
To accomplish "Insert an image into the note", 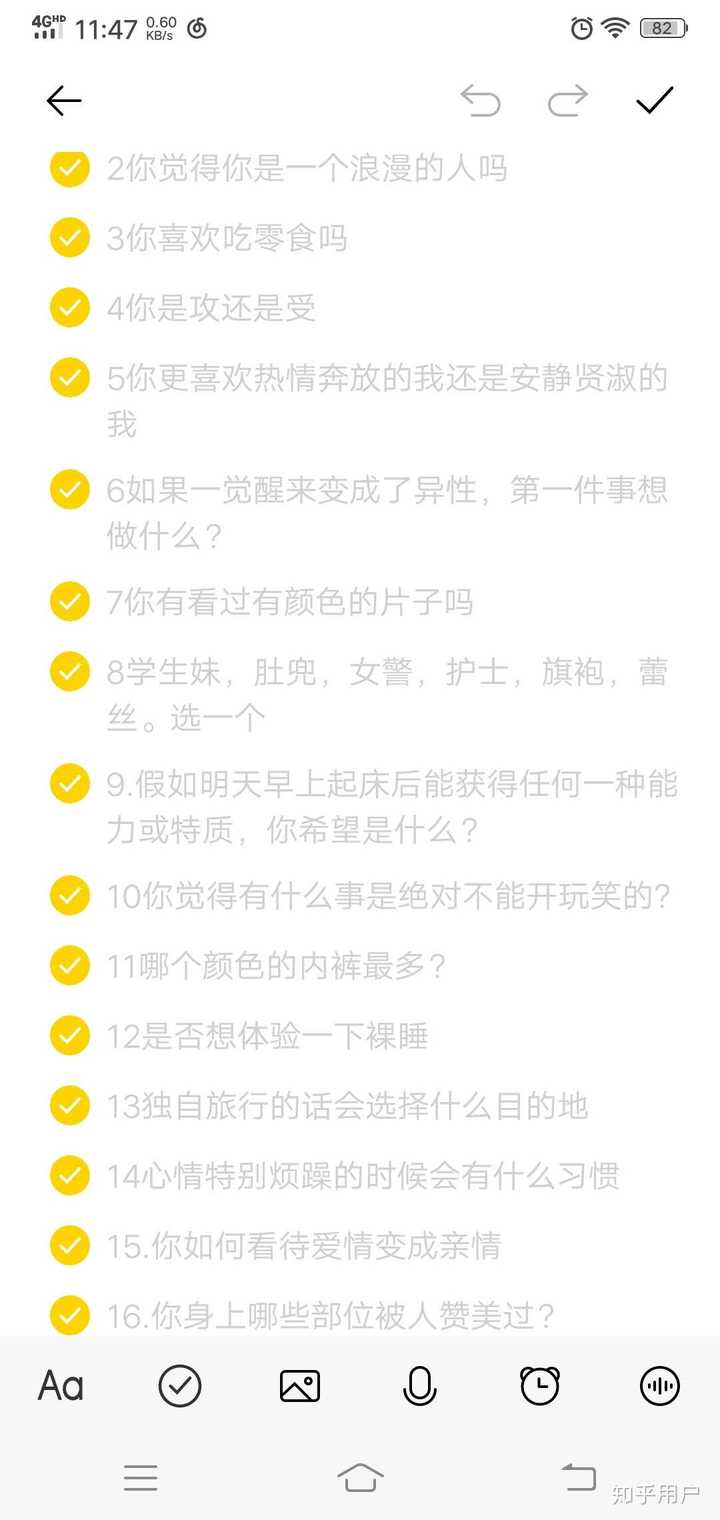I will (300, 1386).
